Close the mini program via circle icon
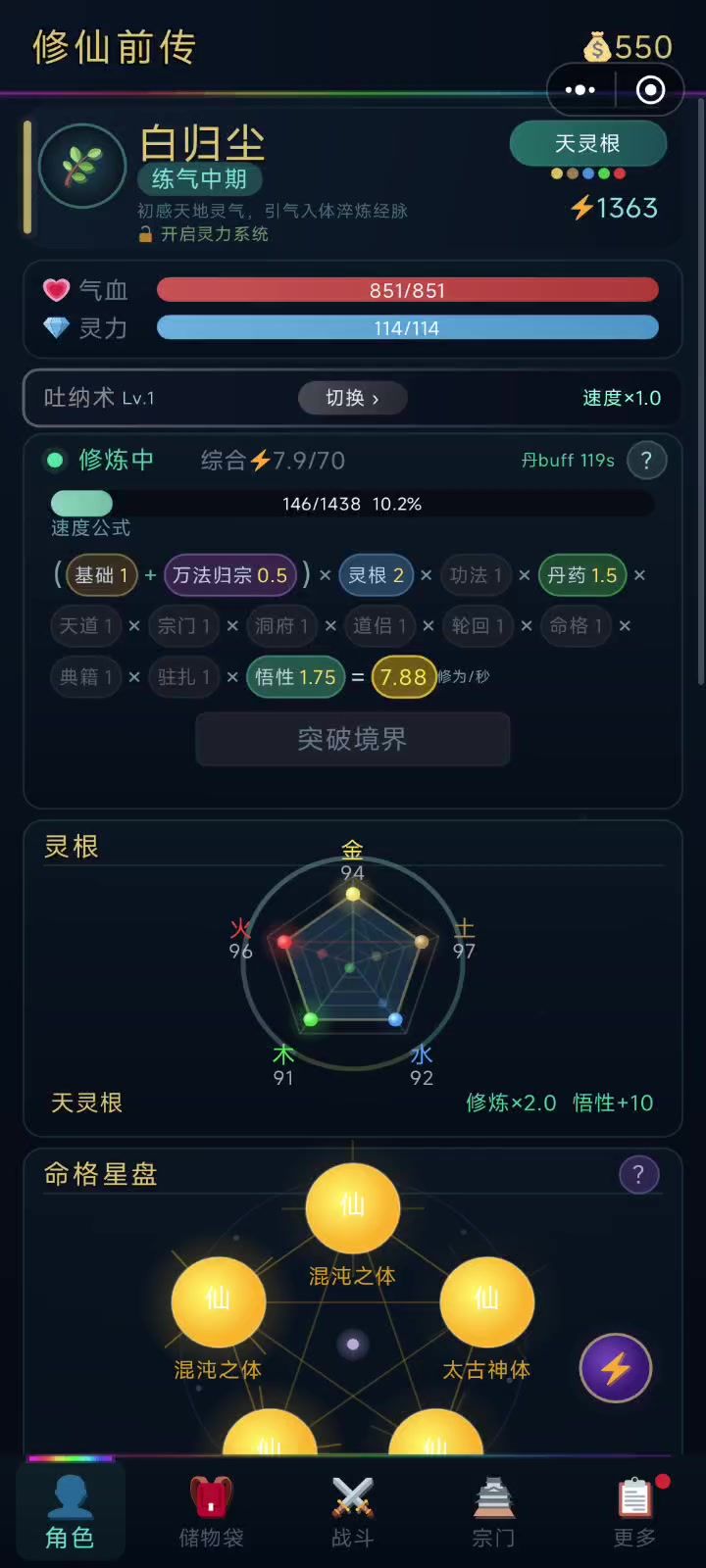Viewport: 706px width, 1568px height. tap(650, 90)
